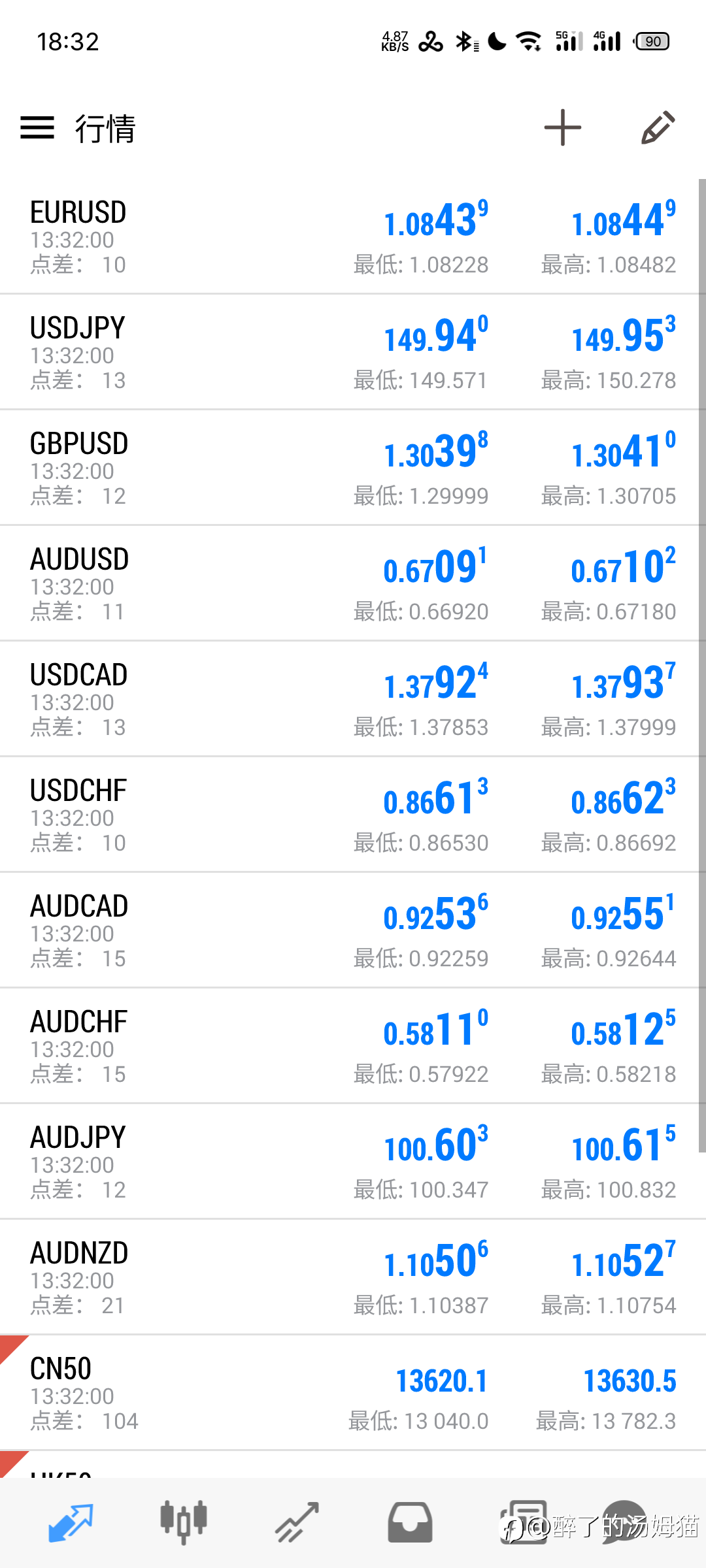The image size is (706, 1568).
Task: Select the AUDNZD quote row
Action: (x=353, y=1277)
